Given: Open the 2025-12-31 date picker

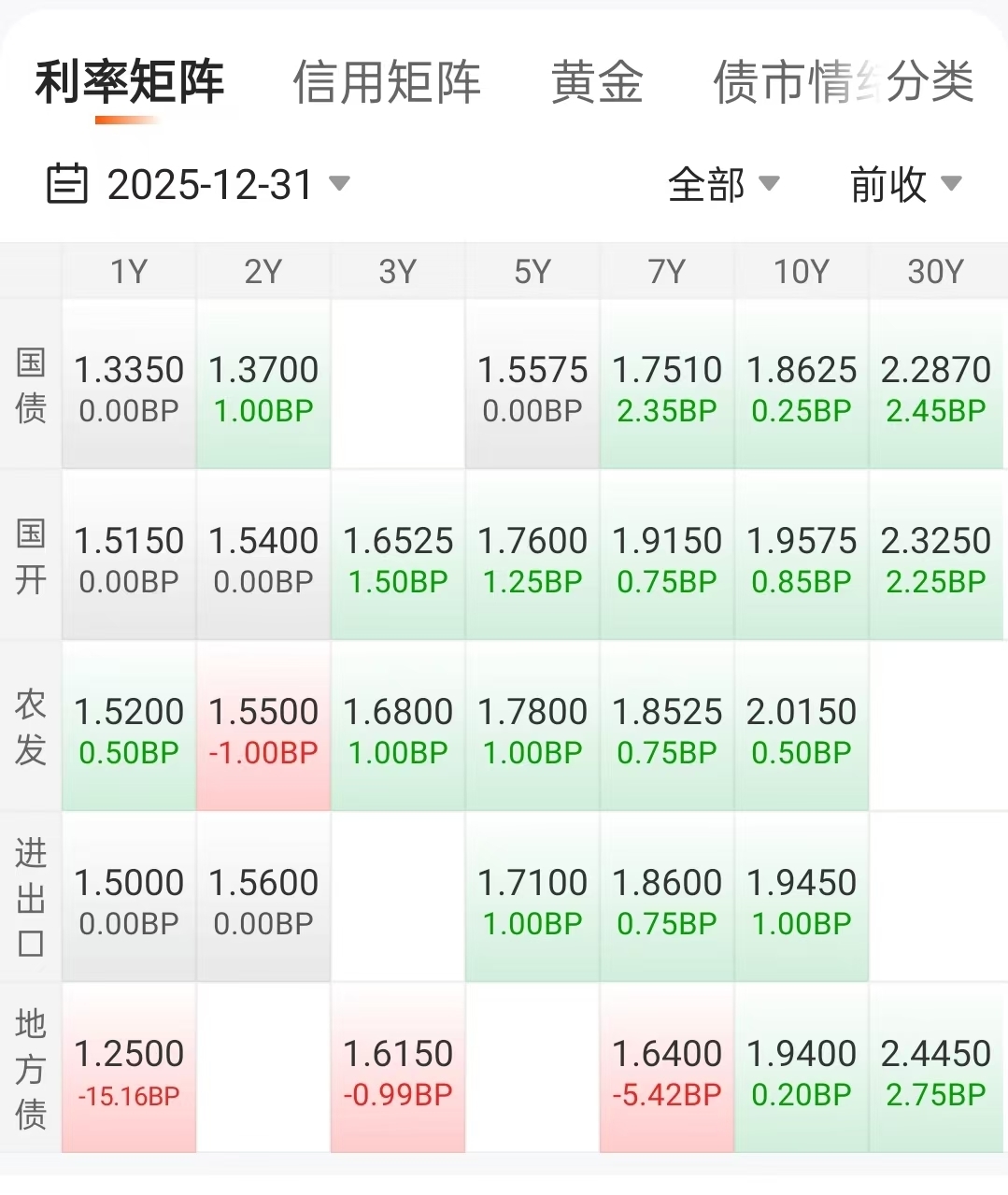Looking at the screenshot, I should [x=198, y=184].
